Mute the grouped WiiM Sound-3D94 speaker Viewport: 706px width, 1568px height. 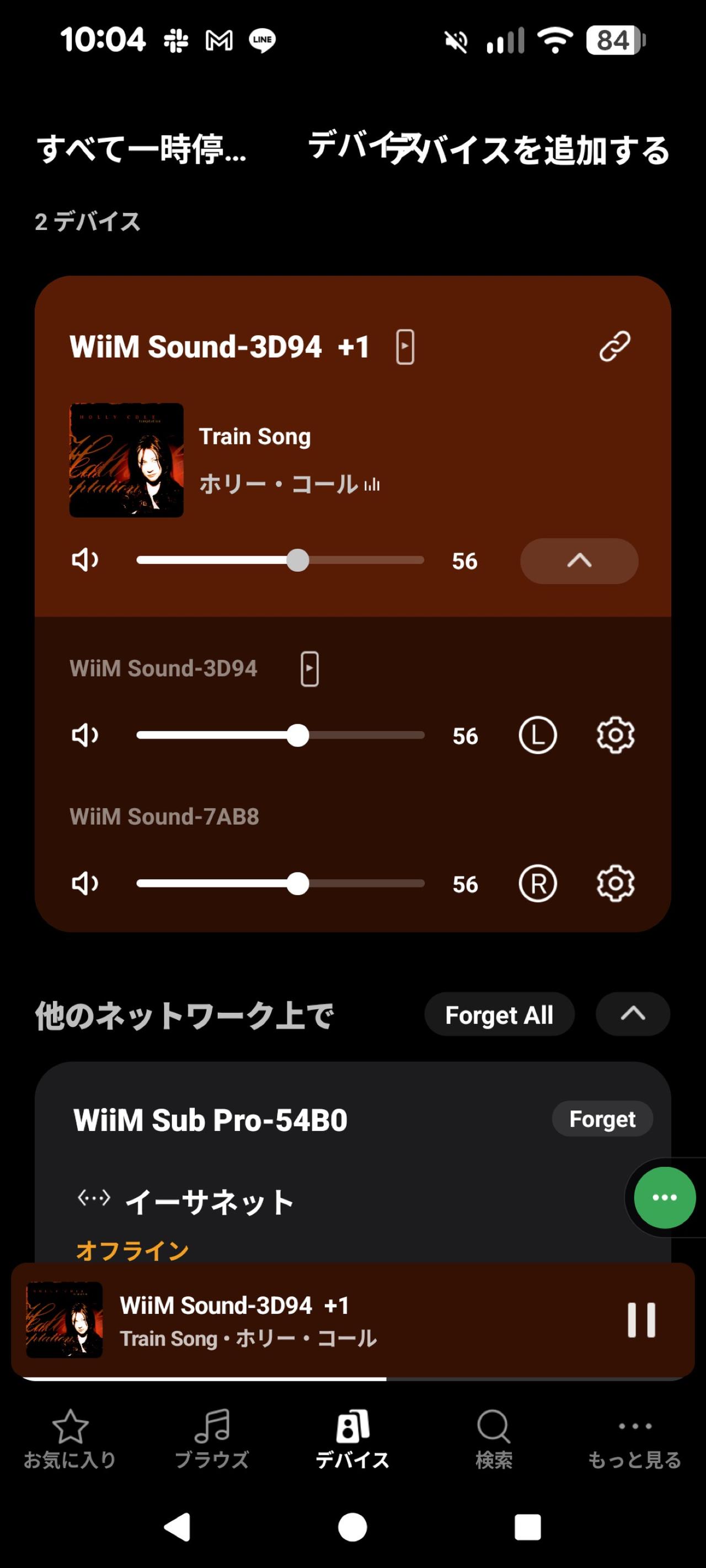point(84,560)
